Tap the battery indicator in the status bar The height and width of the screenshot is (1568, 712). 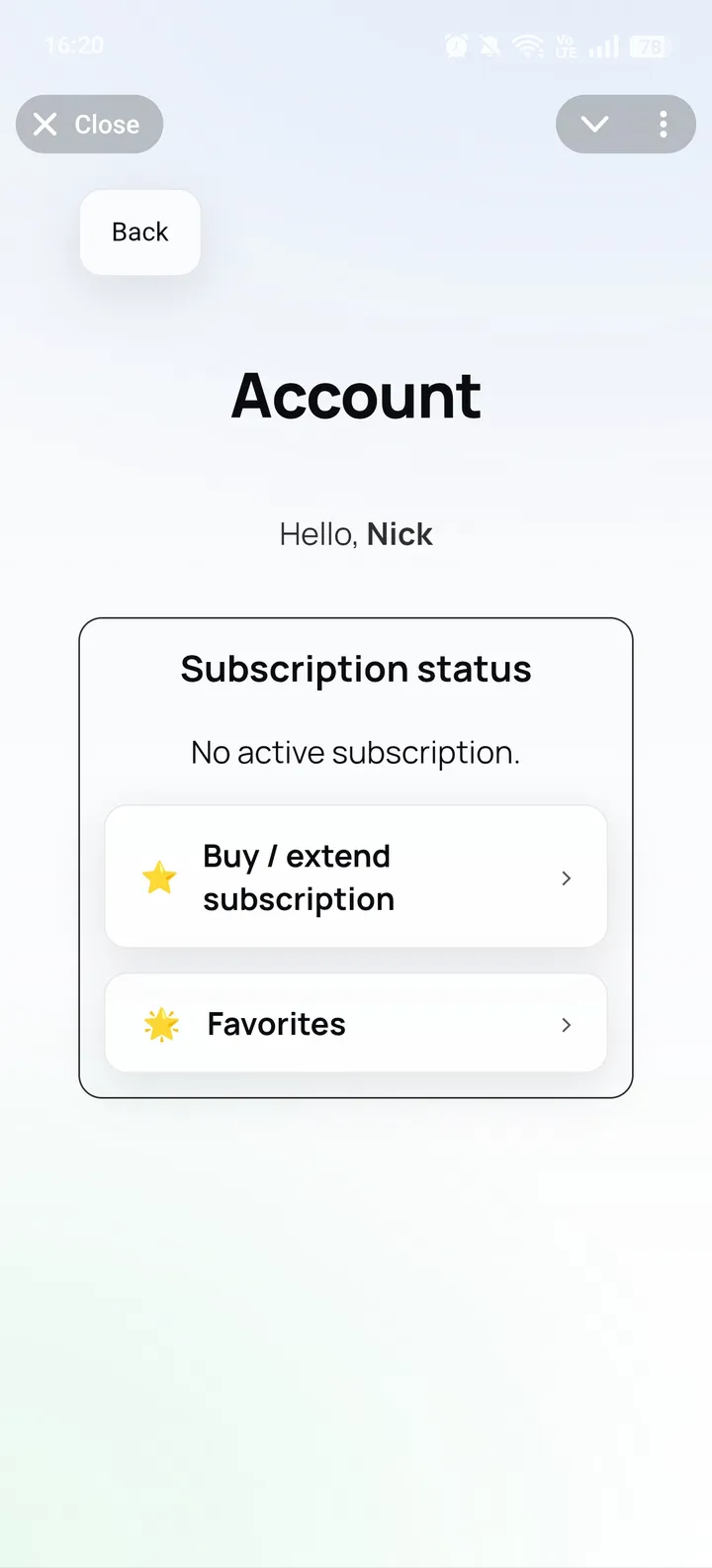[x=649, y=46]
